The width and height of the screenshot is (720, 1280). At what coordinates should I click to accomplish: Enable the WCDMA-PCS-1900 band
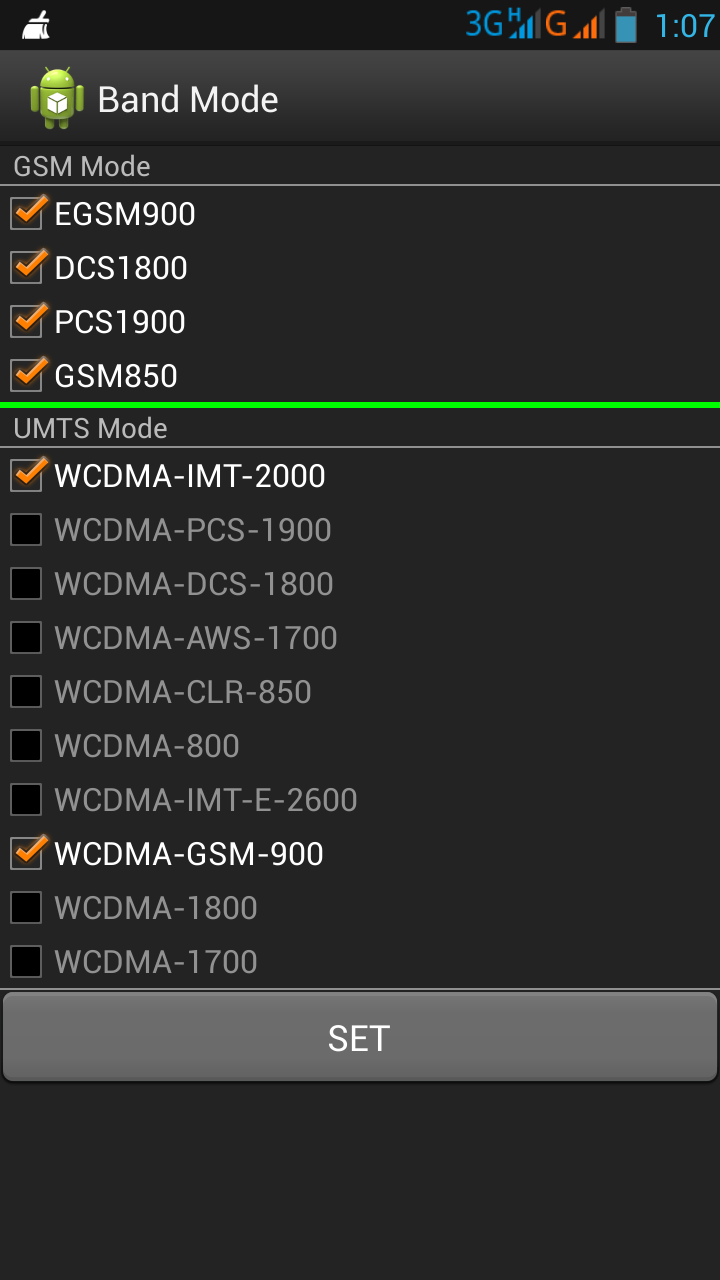click(x=27, y=530)
